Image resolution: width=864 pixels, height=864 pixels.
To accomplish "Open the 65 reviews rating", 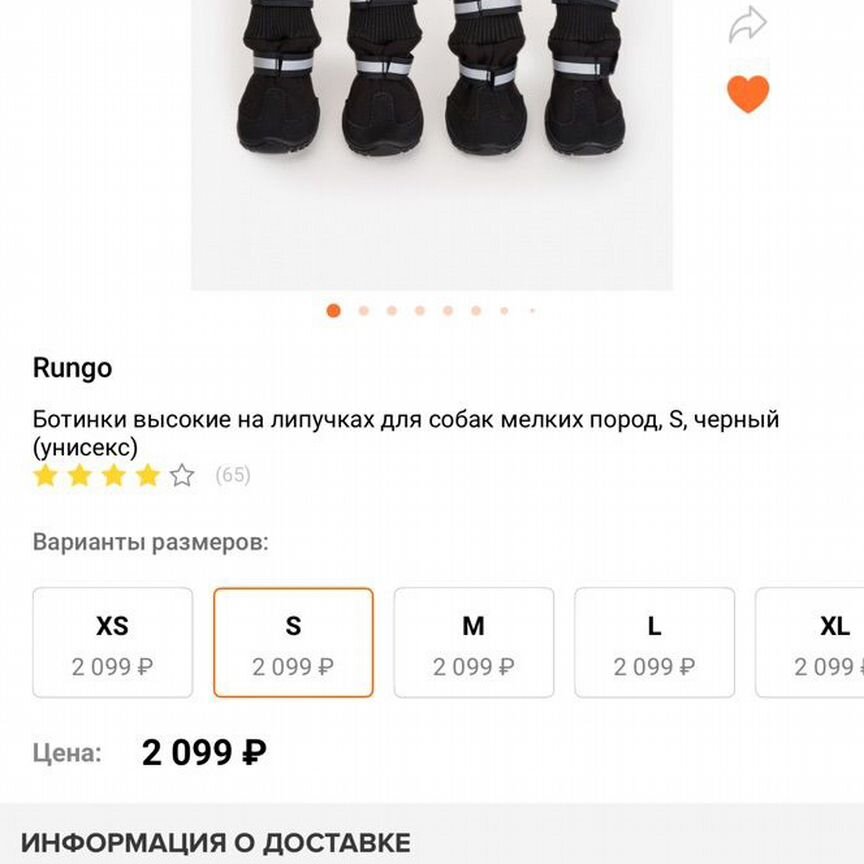I will click(232, 475).
